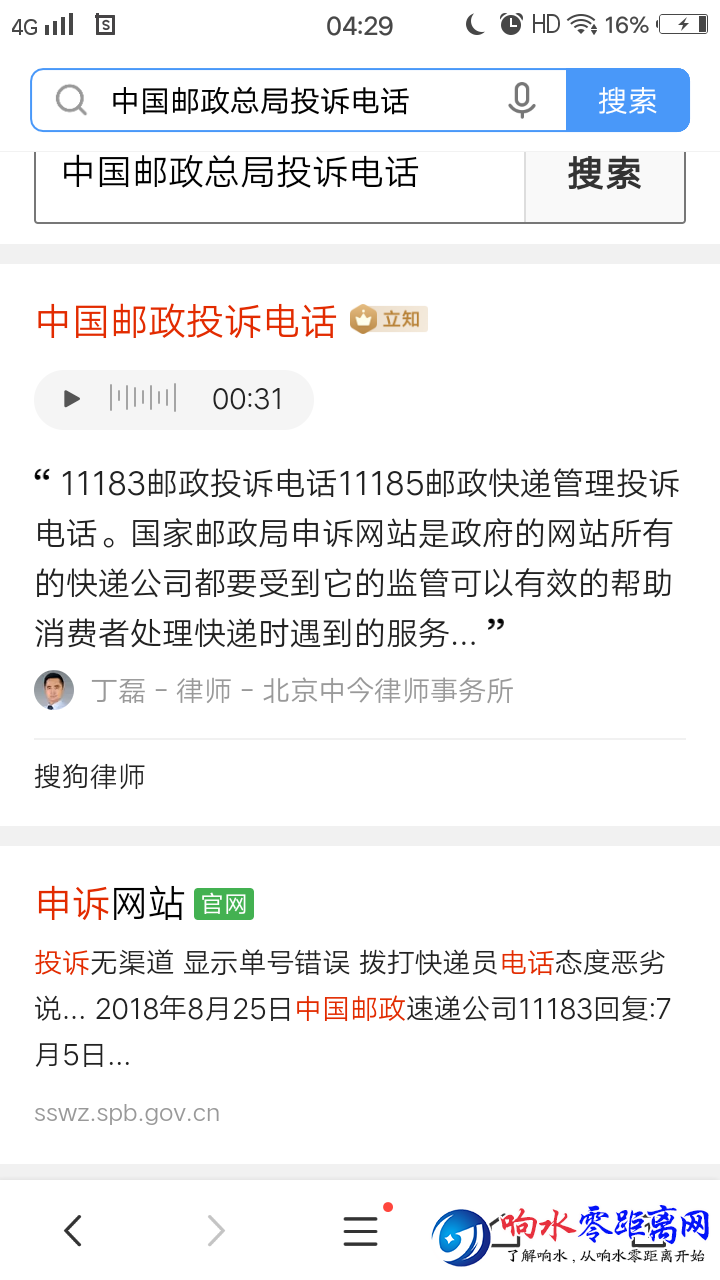Tap the page's 中国邮政总局投诉电话 search box
This screenshot has height=1280, width=720.
tap(280, 175)
